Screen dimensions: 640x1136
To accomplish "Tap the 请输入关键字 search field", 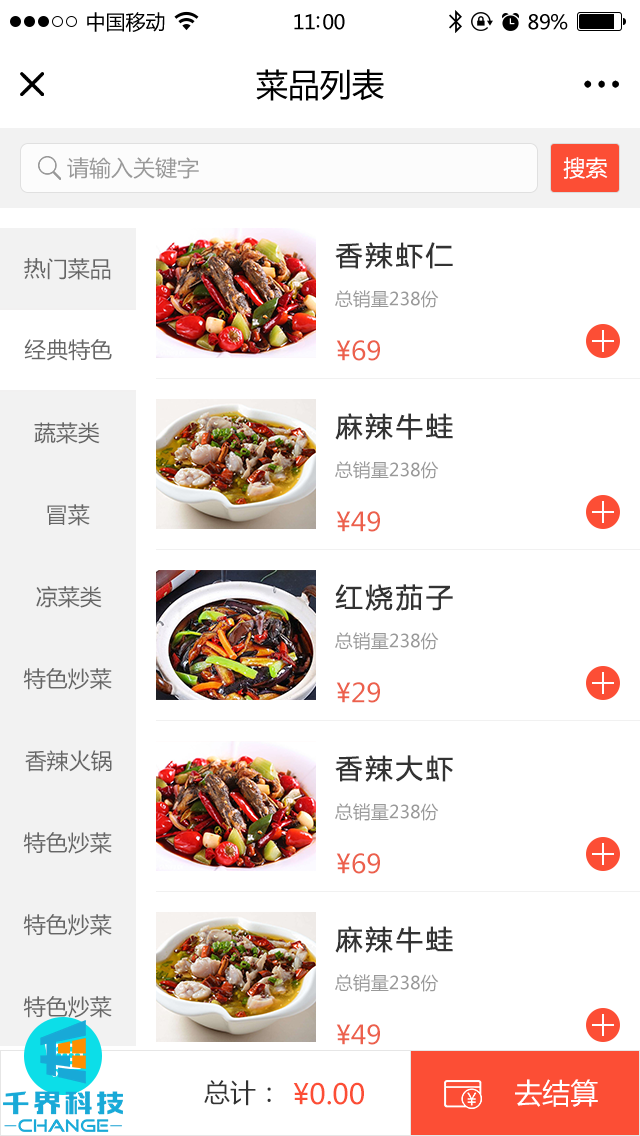I will (279, 168).
